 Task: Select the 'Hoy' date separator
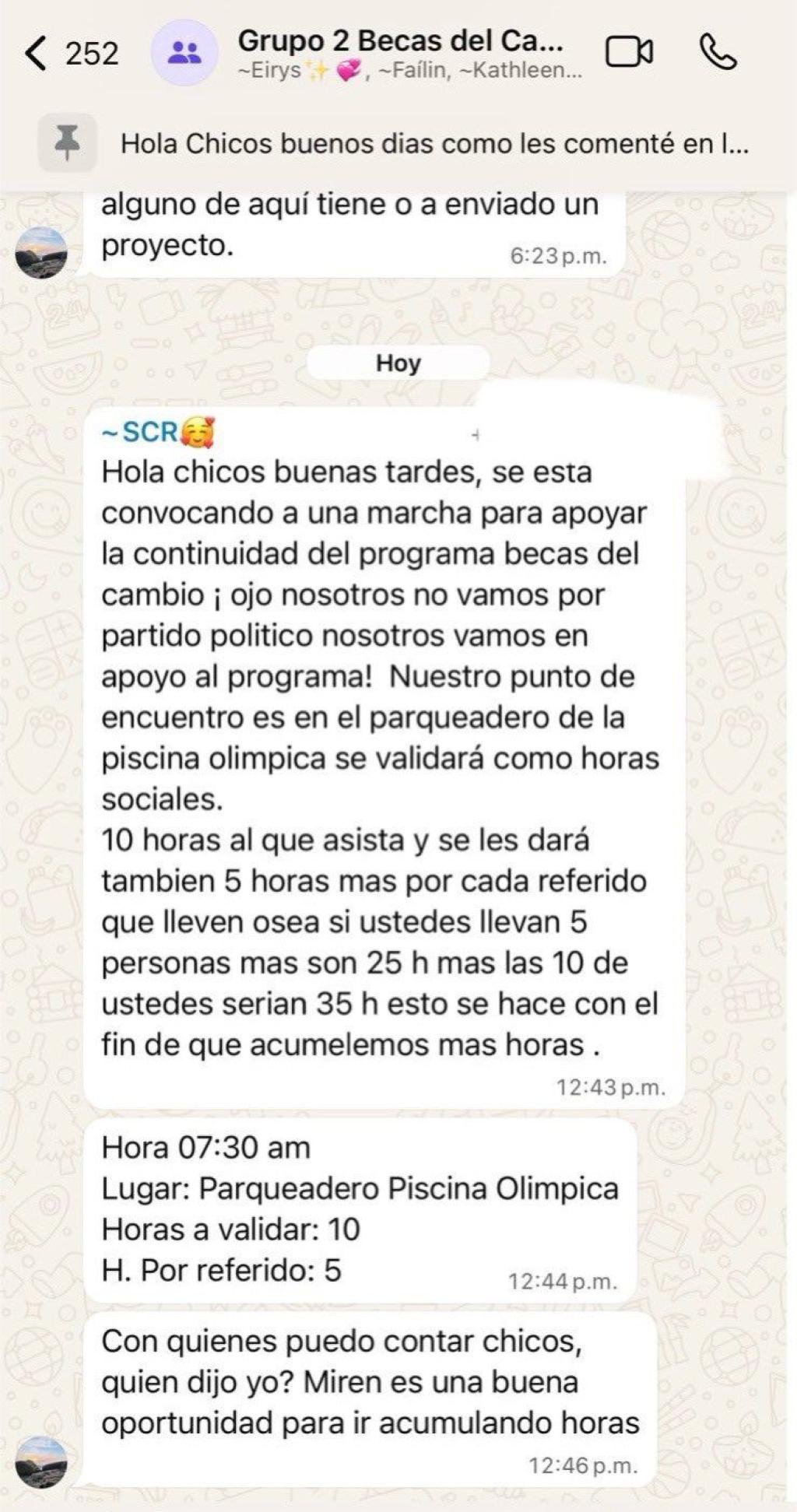pos(398,362)
